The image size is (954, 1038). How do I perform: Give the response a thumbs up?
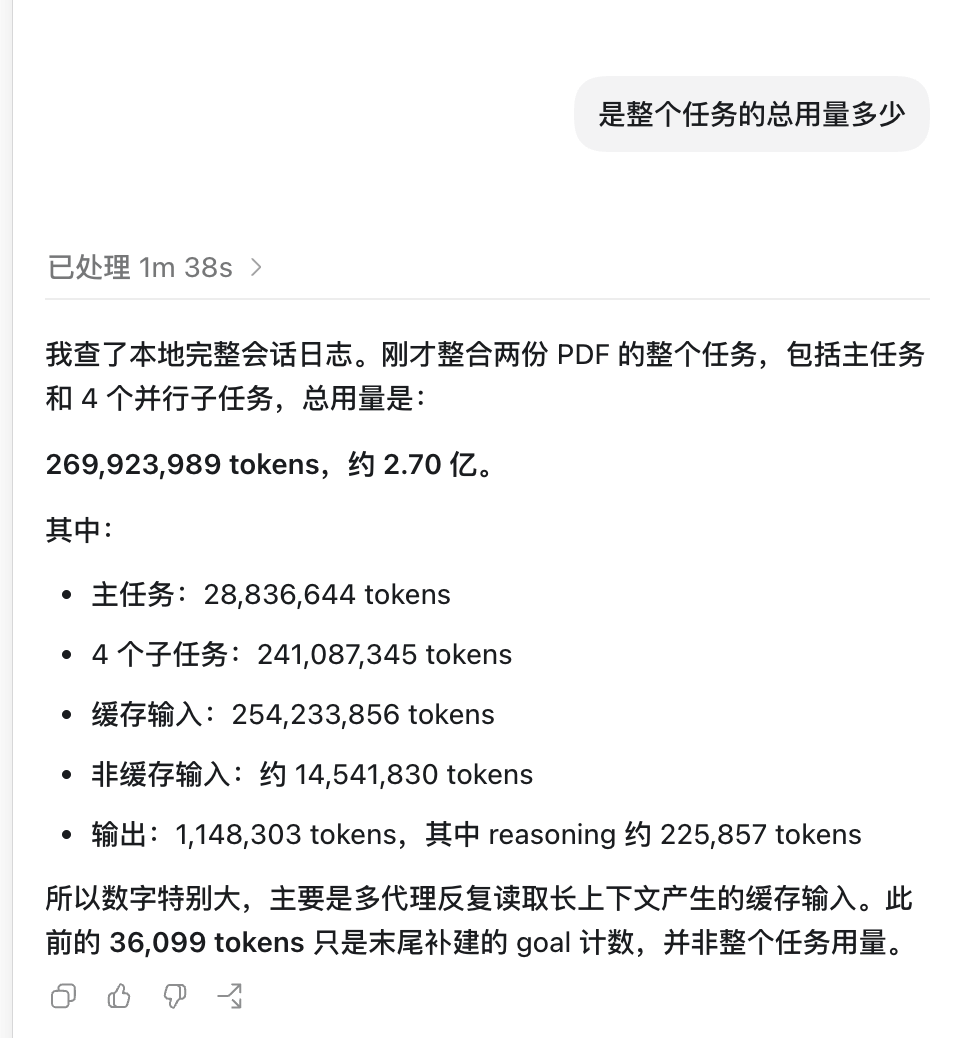tap(119, 996)
